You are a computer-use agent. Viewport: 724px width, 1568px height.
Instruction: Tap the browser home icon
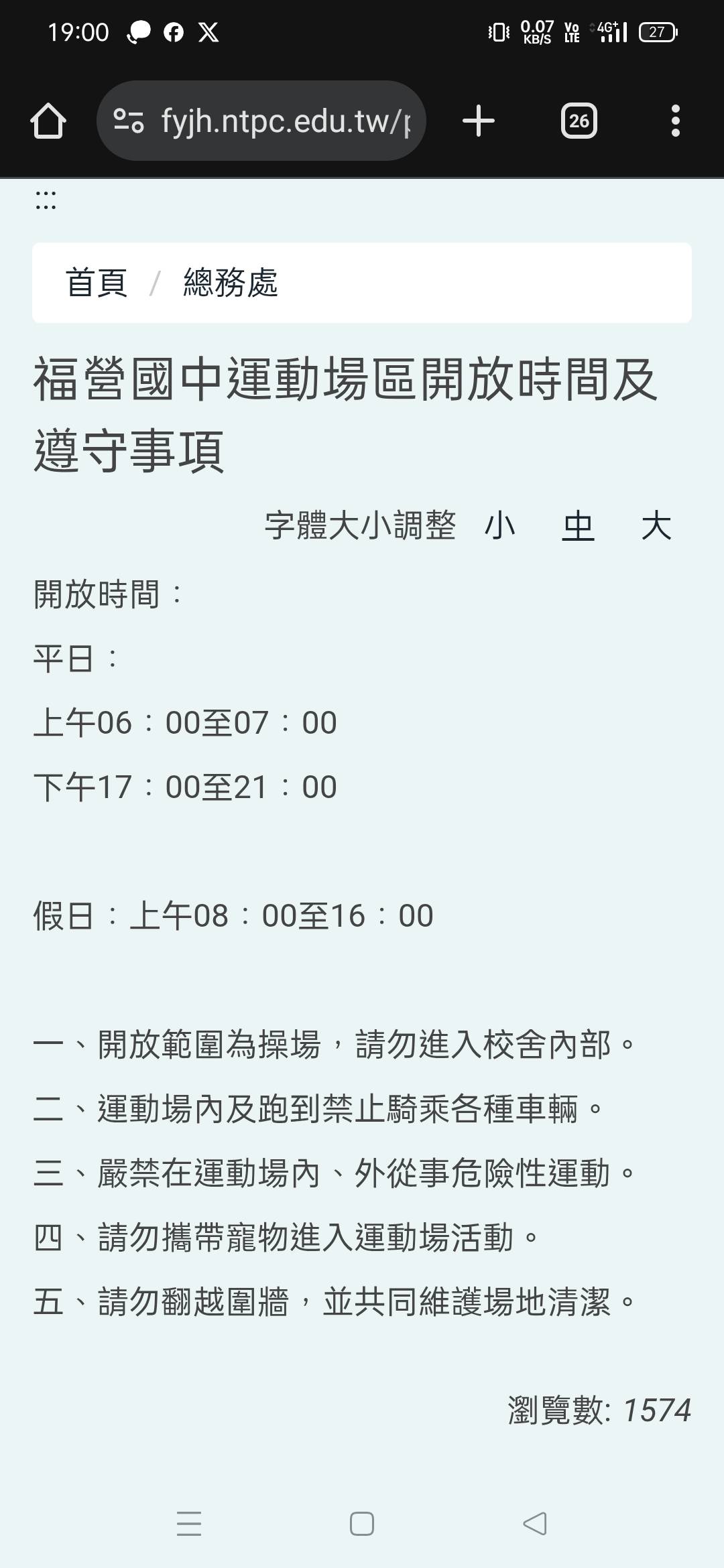48,121
